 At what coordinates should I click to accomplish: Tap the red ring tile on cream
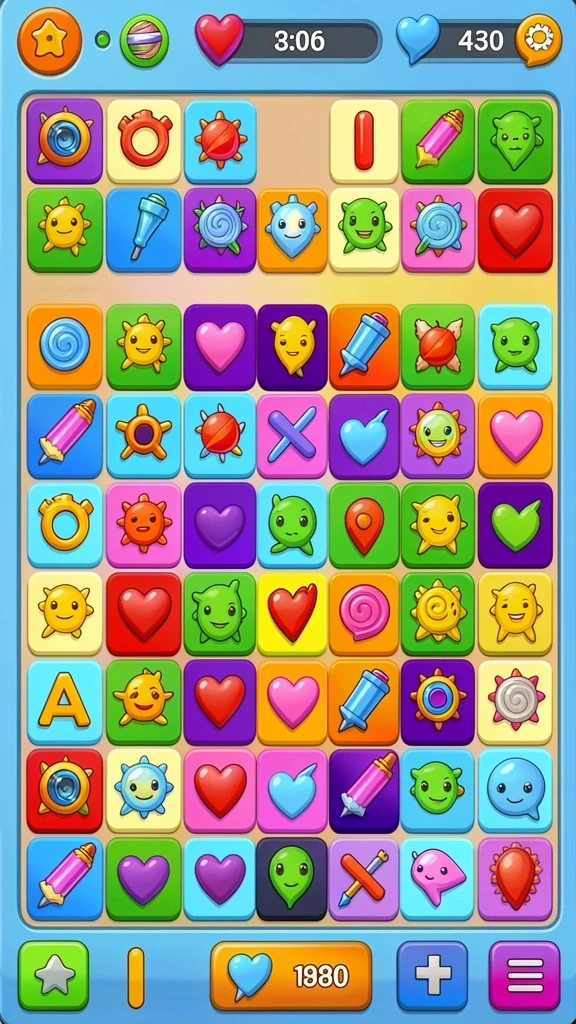pos(144,140)
